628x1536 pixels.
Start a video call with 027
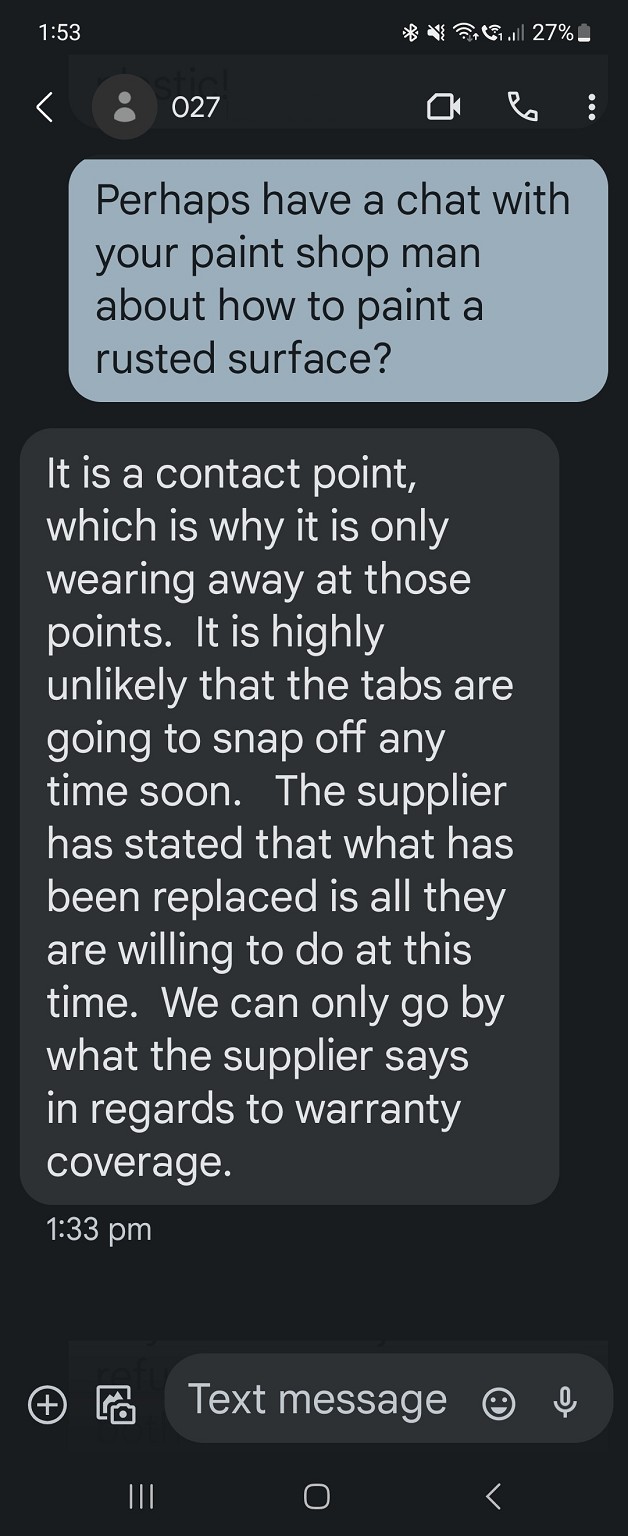pos(444,107)
